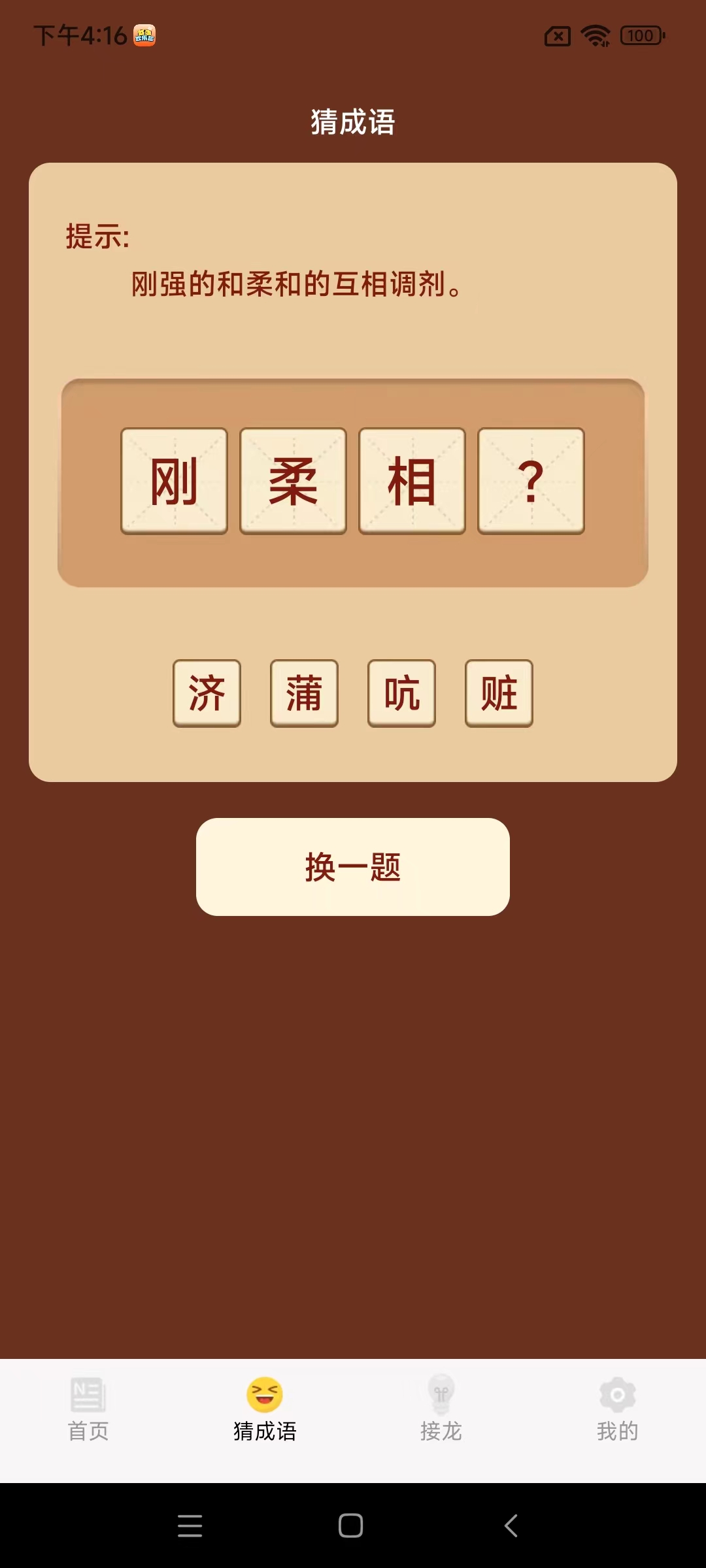Skip to another puzzle with 换一题

click(x=353, y=867)
